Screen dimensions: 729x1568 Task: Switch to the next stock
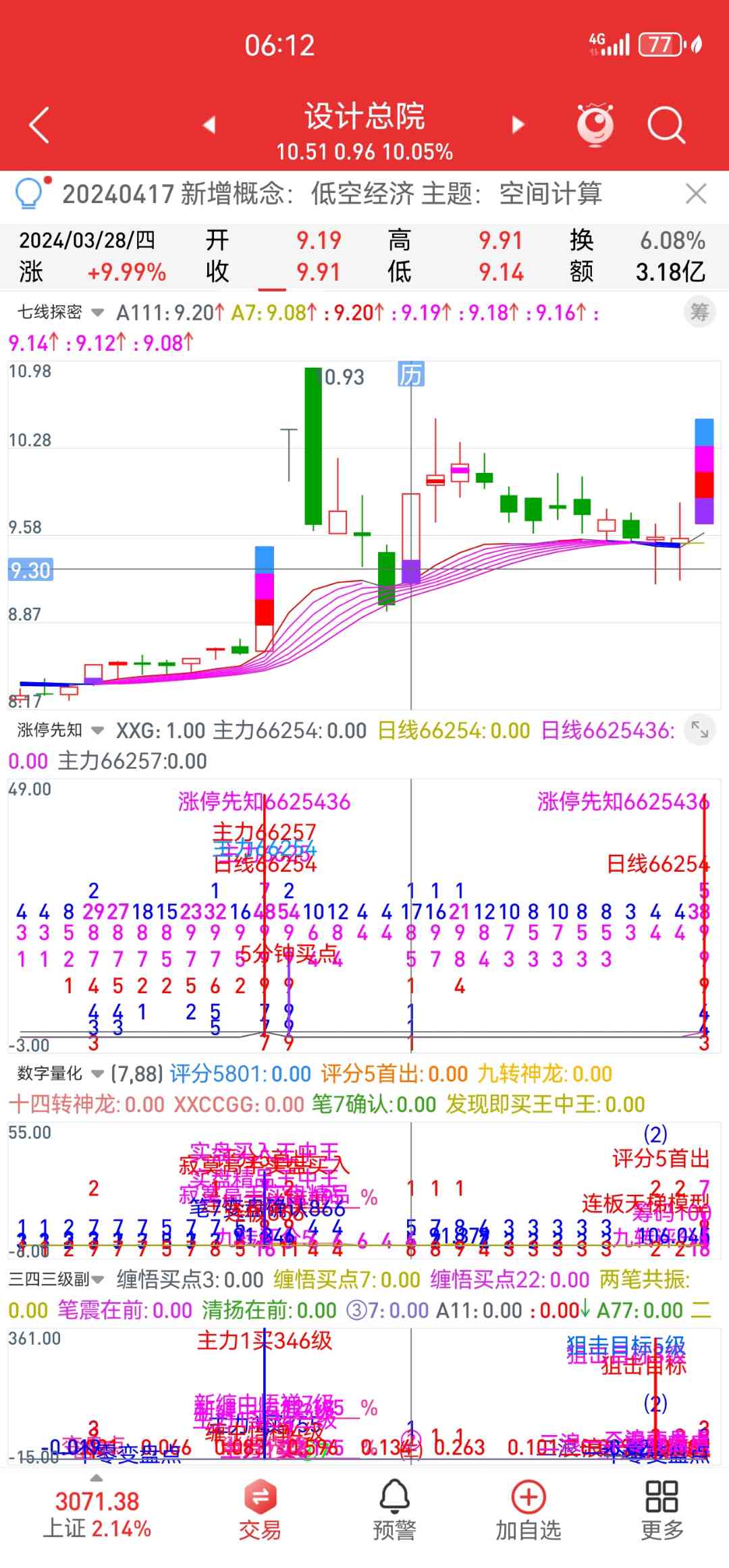click(x=518, y=125)
